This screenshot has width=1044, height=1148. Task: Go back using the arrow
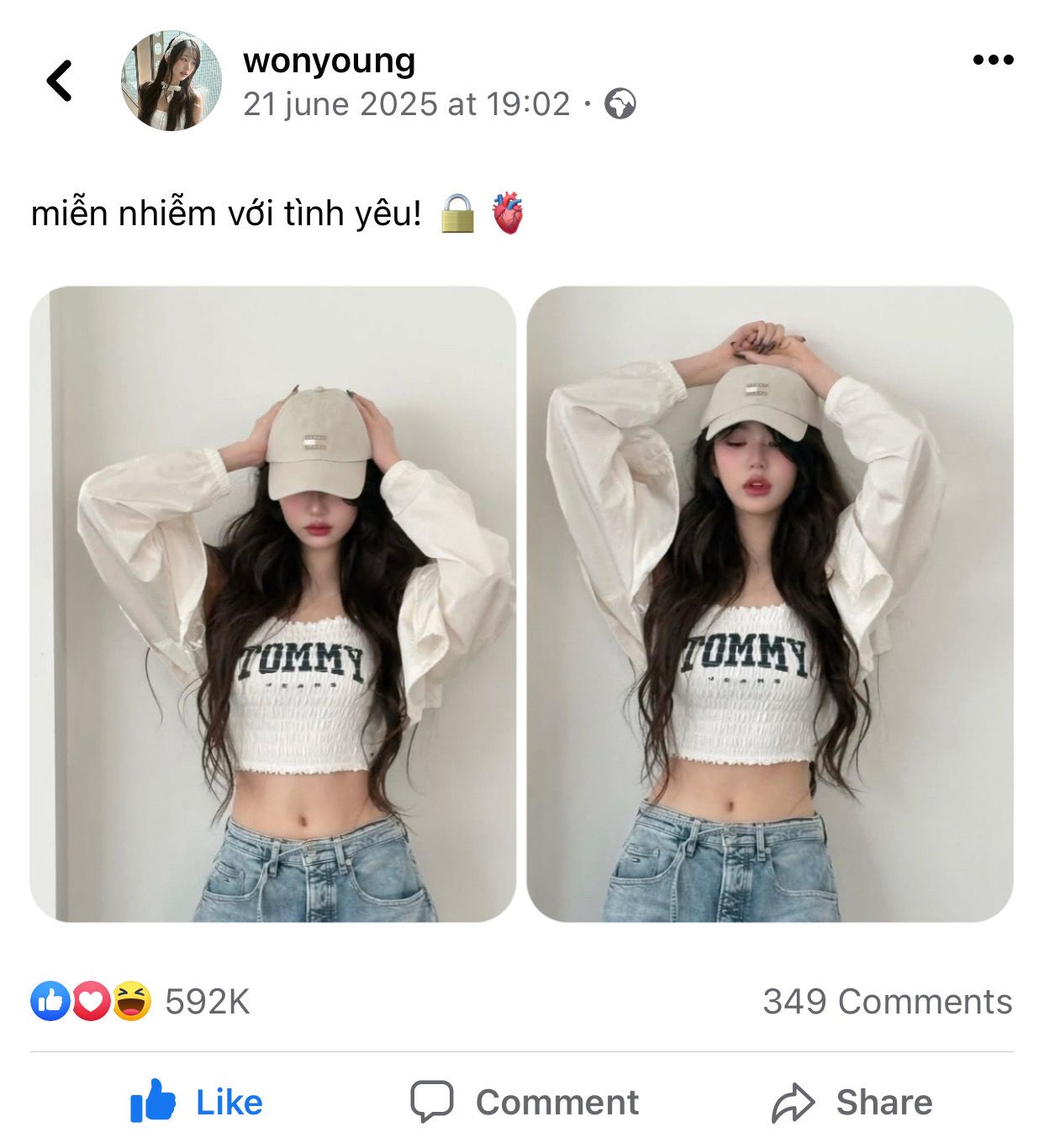pyautogui.click(x=60, y=82)
